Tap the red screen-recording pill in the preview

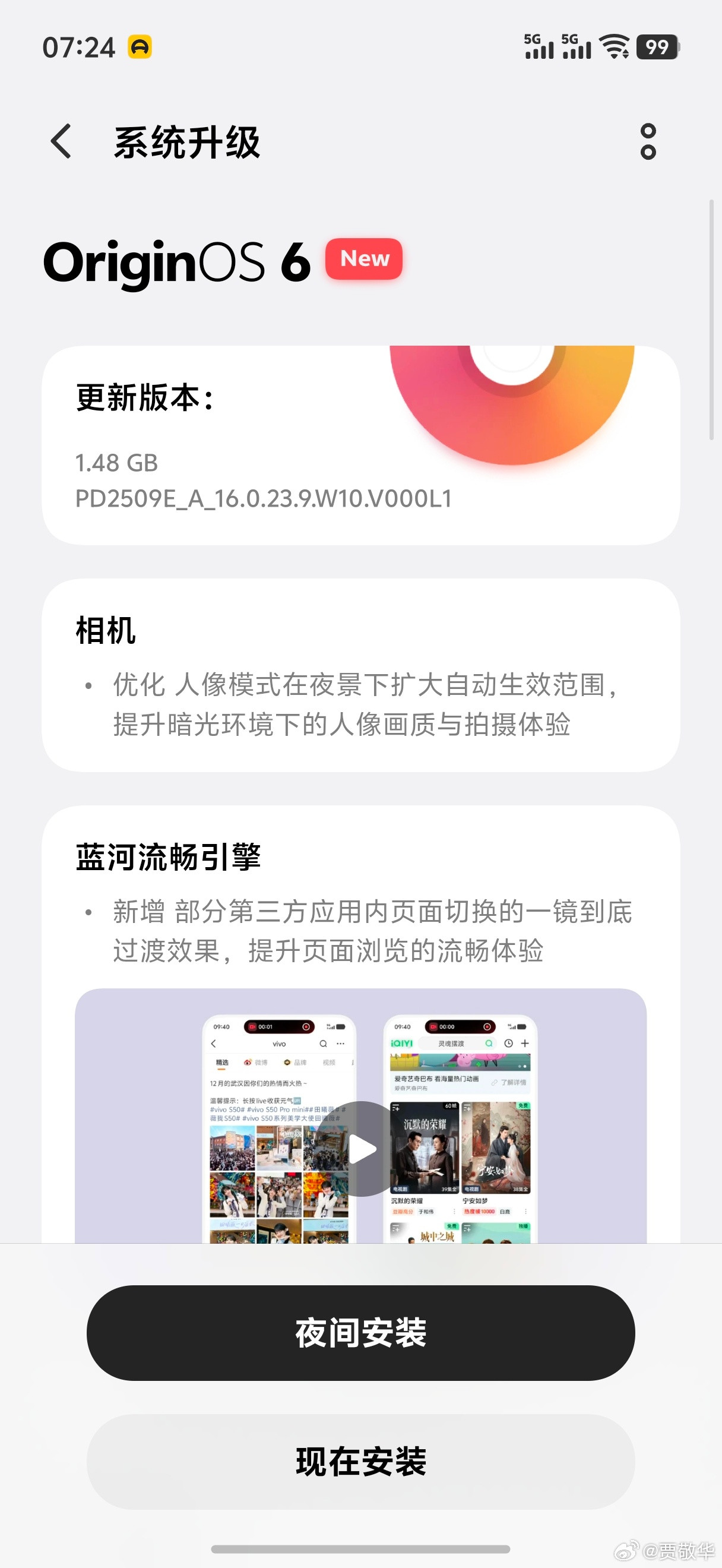(x=280, y=1027)
